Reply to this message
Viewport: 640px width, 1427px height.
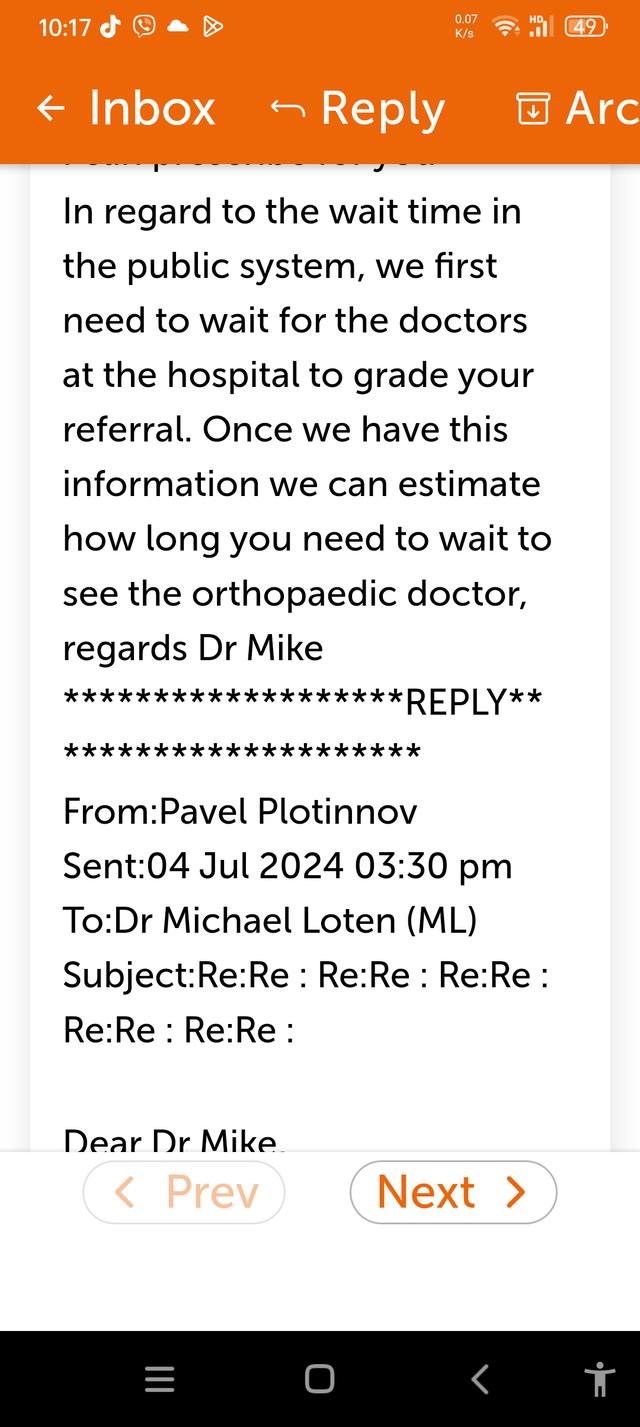[x=358, y=108]
